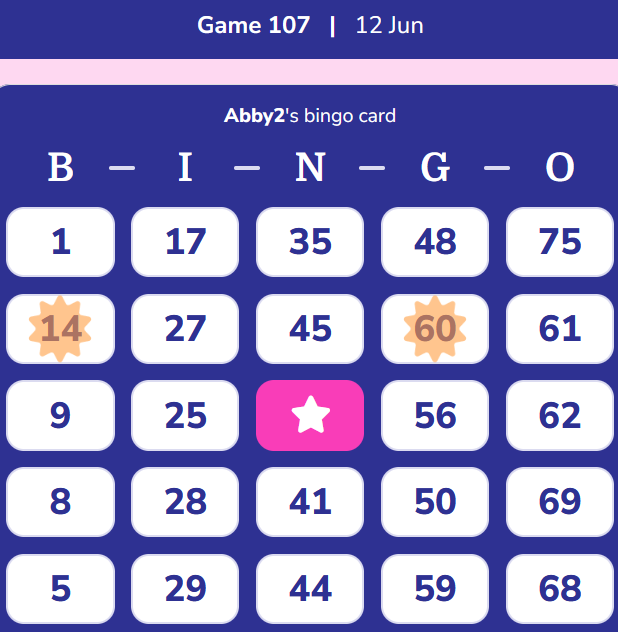Mark number 48 under G
Viewport: 618px width, 632px height.
pos(435,242)
